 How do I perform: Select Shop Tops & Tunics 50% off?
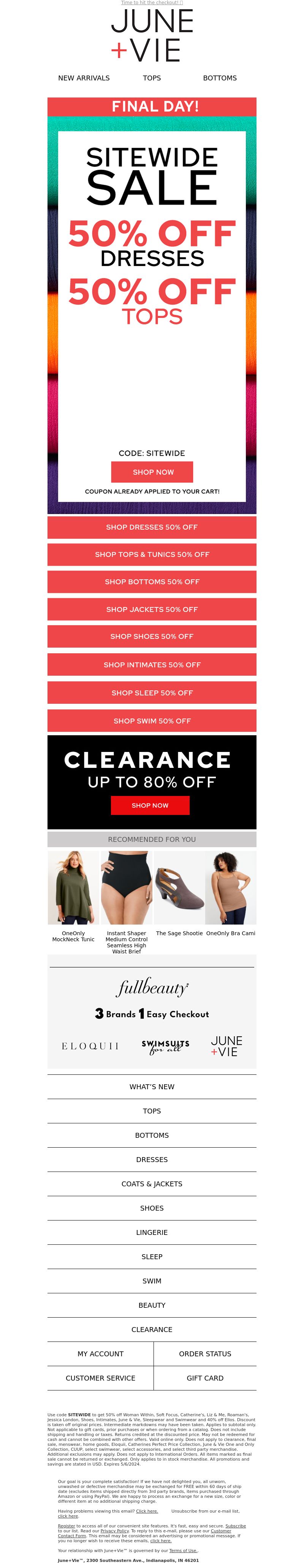(x=152, y=555)
